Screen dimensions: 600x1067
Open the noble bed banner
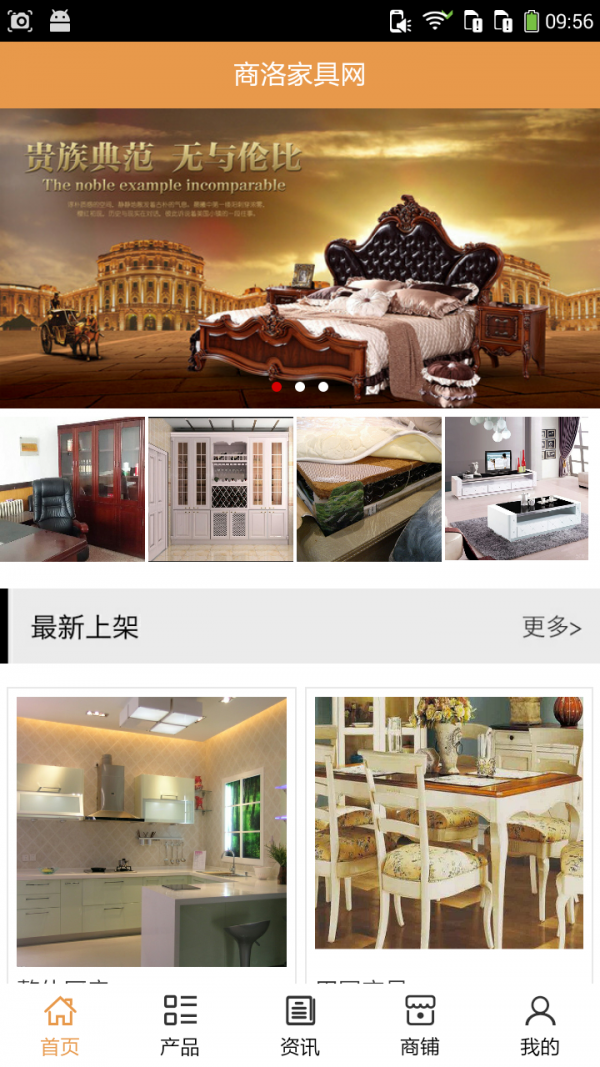point(300,258)
